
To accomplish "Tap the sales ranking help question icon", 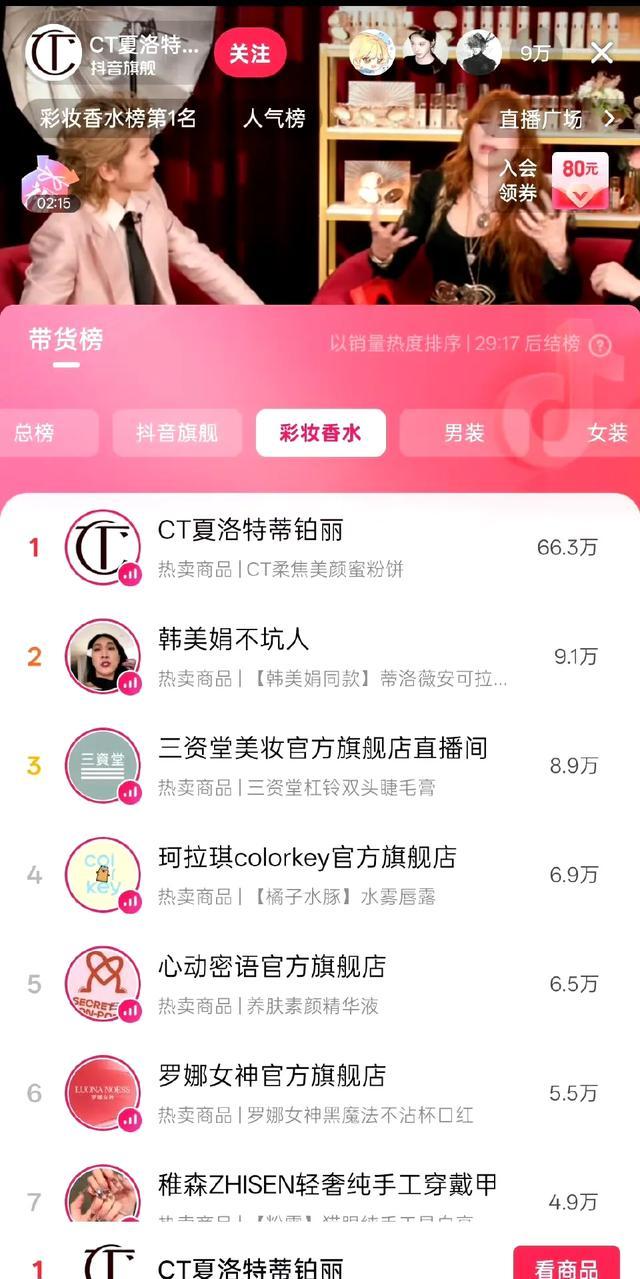I will pyautogui.click(x=600, y=345).
